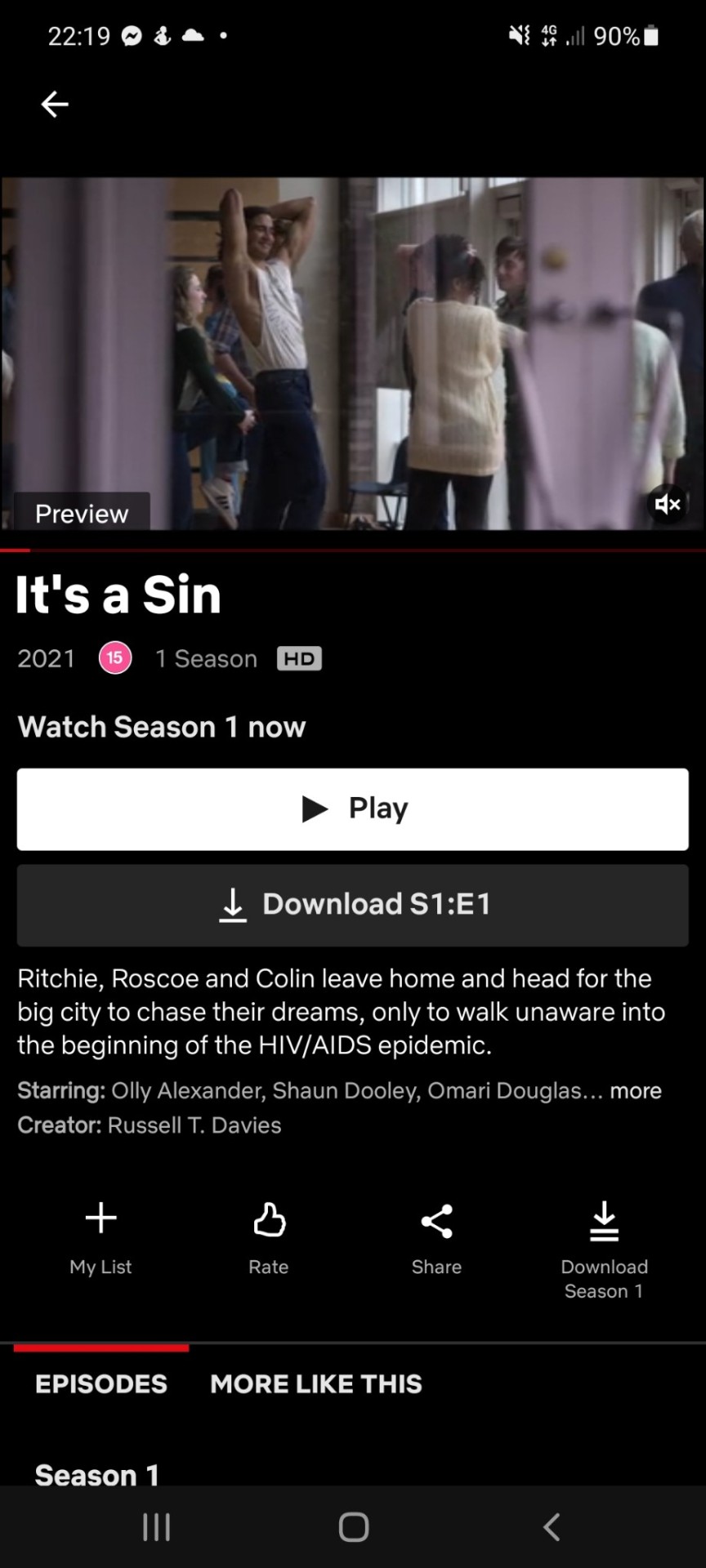Screen dimensions: 706x1568
Task: Download episode S1:E1
Action: tap(352, 905)
